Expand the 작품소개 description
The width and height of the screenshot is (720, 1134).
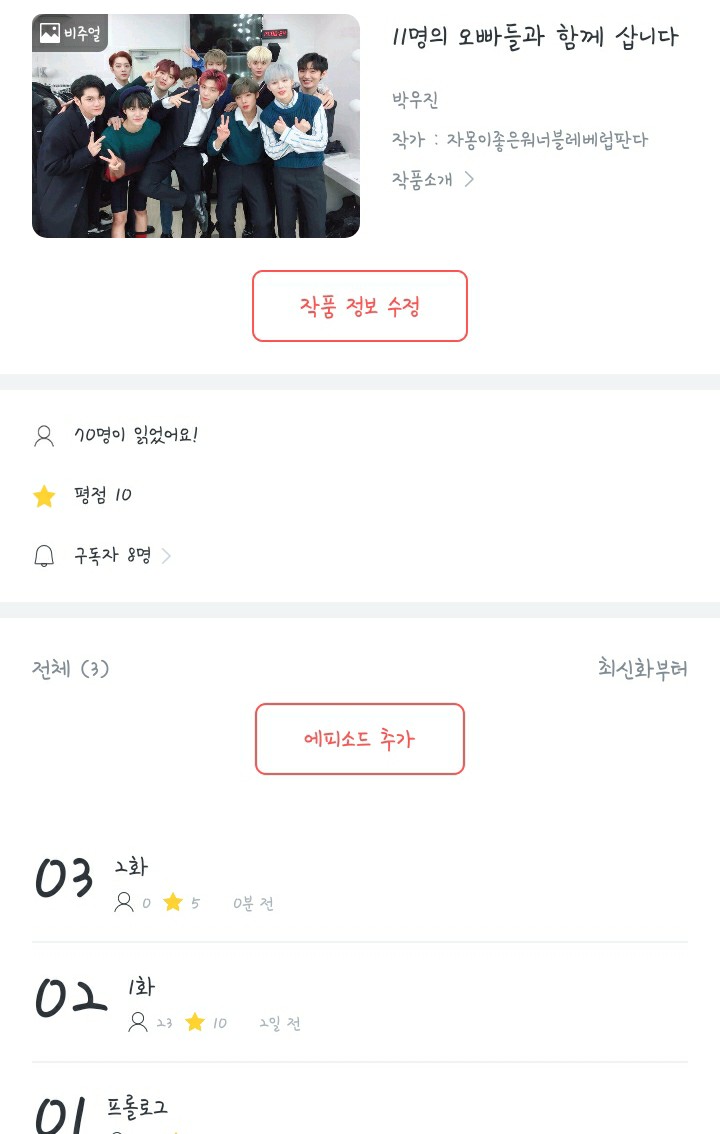click(432, 179)
